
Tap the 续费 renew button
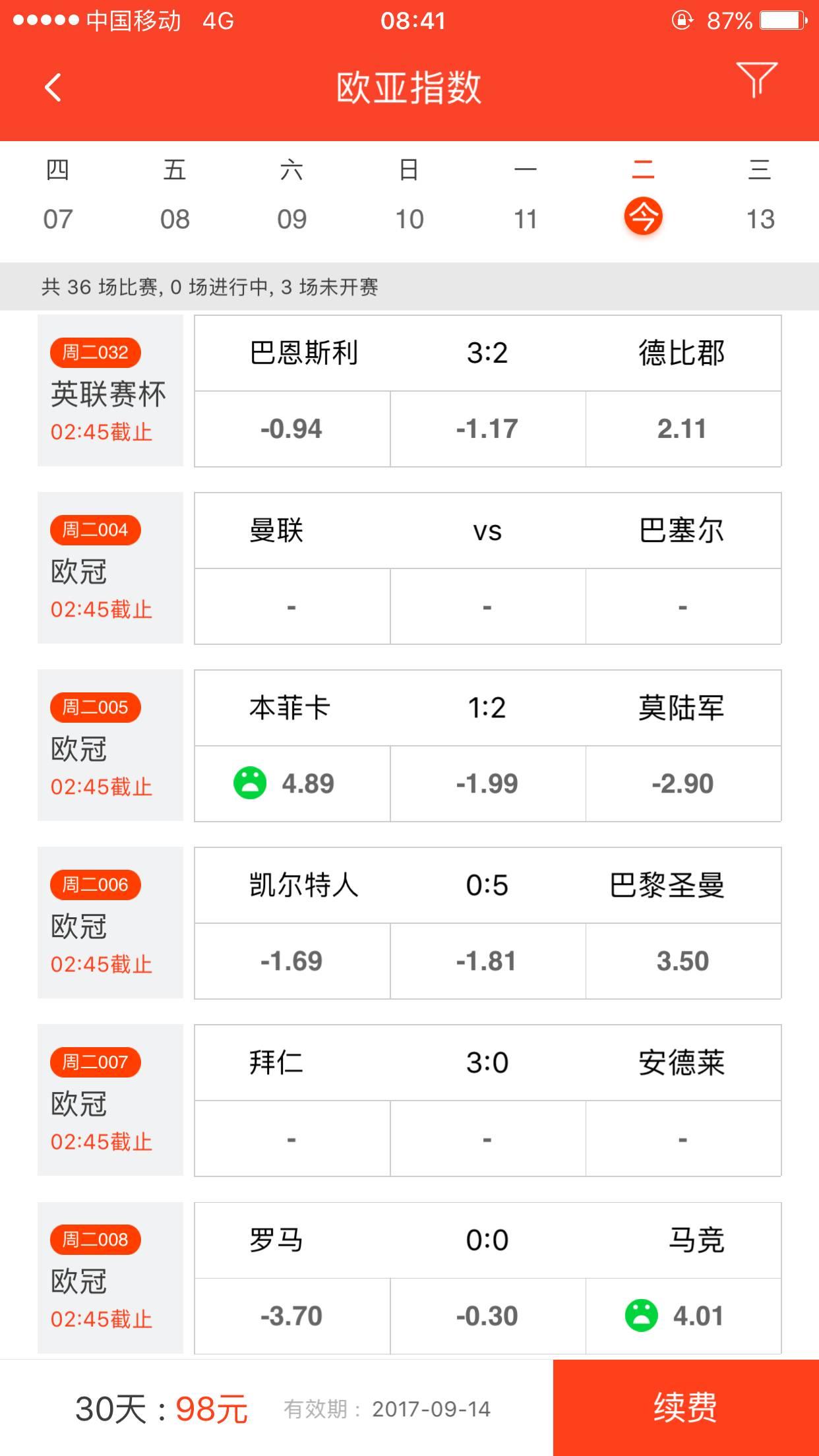[686, 1408]
